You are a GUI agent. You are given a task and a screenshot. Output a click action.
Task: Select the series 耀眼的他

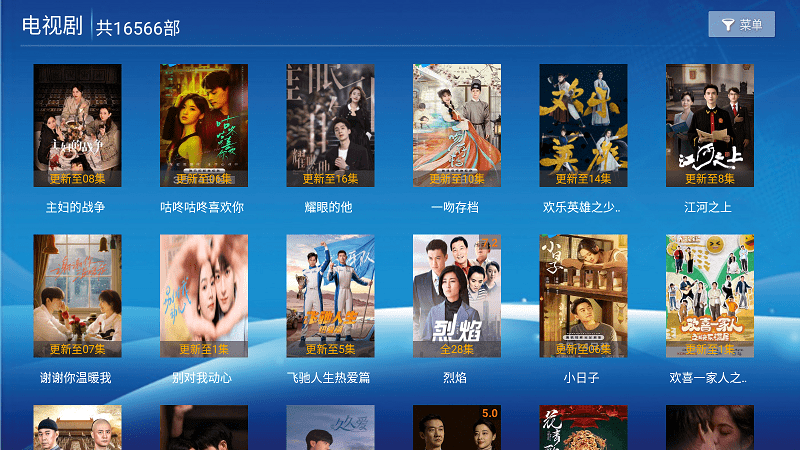(x=330, y=126)
